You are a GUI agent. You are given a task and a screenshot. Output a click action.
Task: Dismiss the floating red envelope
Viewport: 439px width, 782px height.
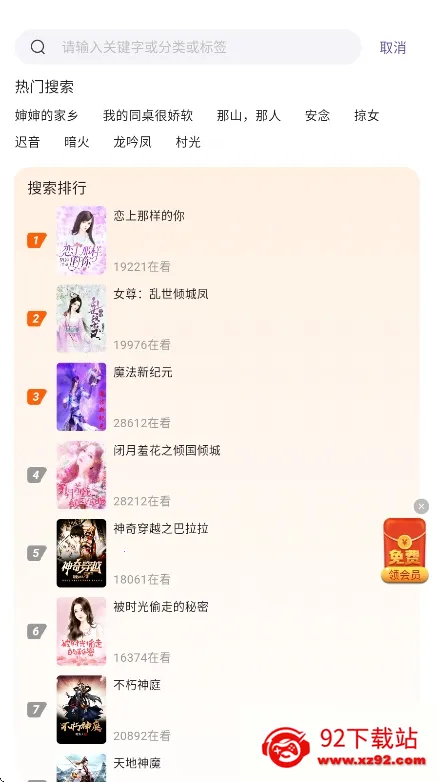[x=421, y=507]
